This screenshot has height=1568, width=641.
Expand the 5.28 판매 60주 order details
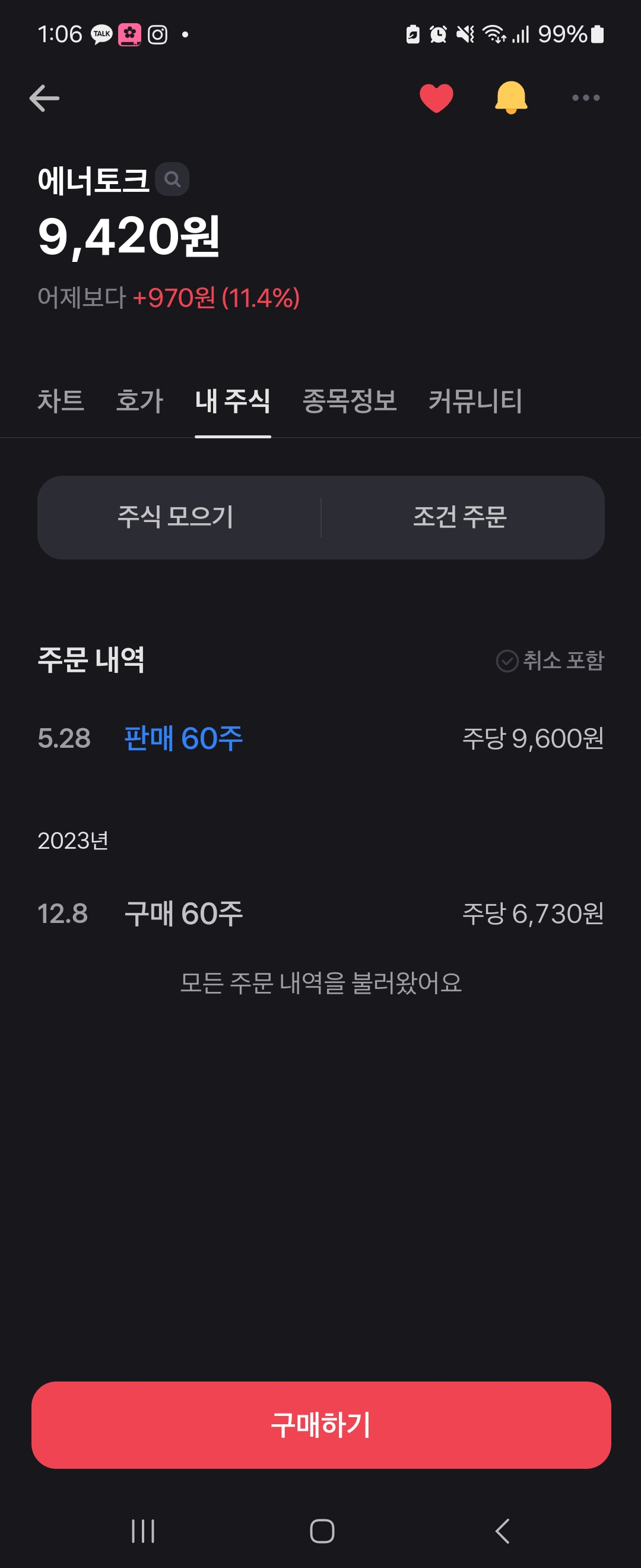(320, 738)
